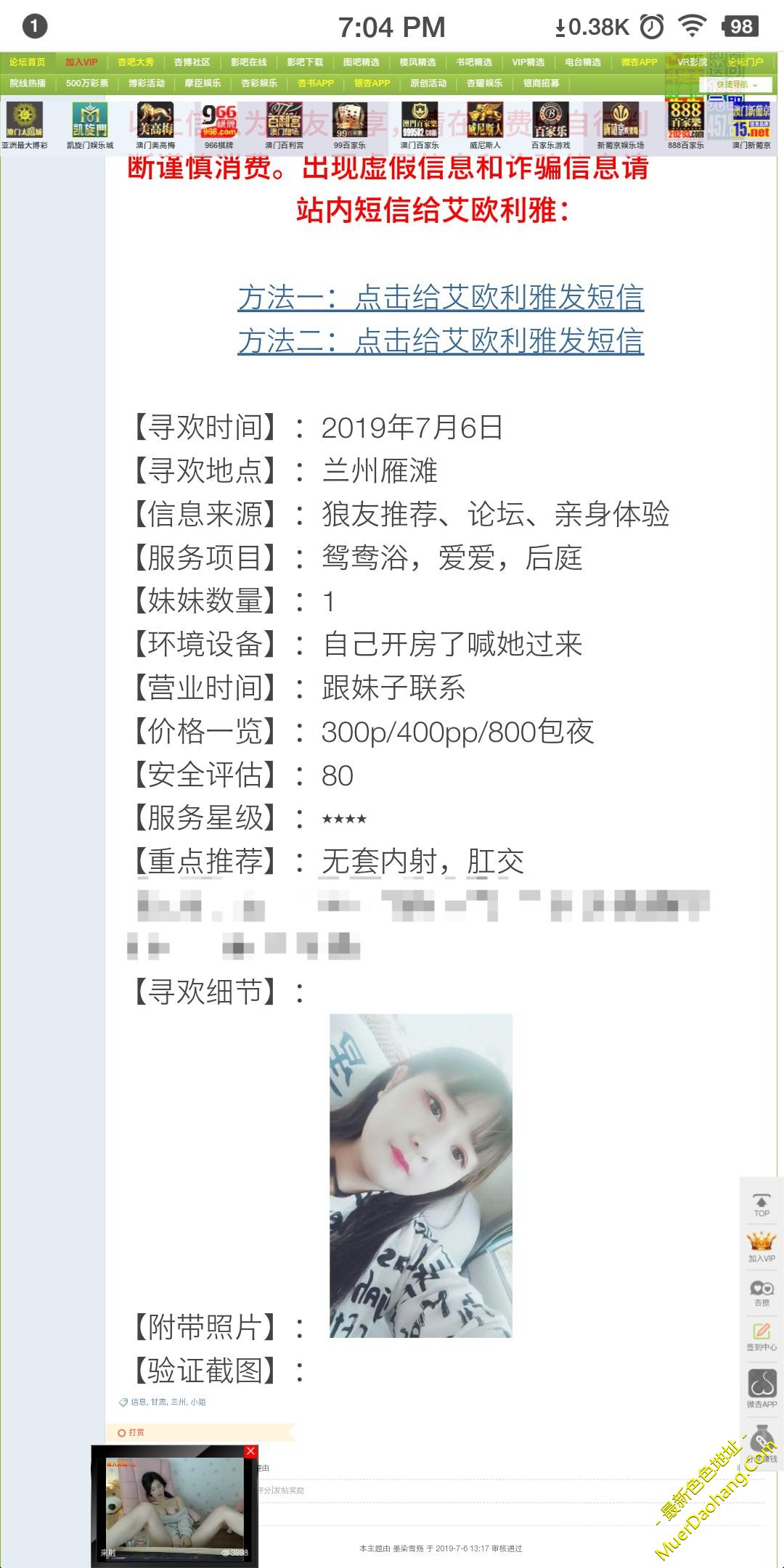This screenshot has height=1568, width=784.
Task: Open the 图吧精选 navigation item
Action: tap(361, 62)
